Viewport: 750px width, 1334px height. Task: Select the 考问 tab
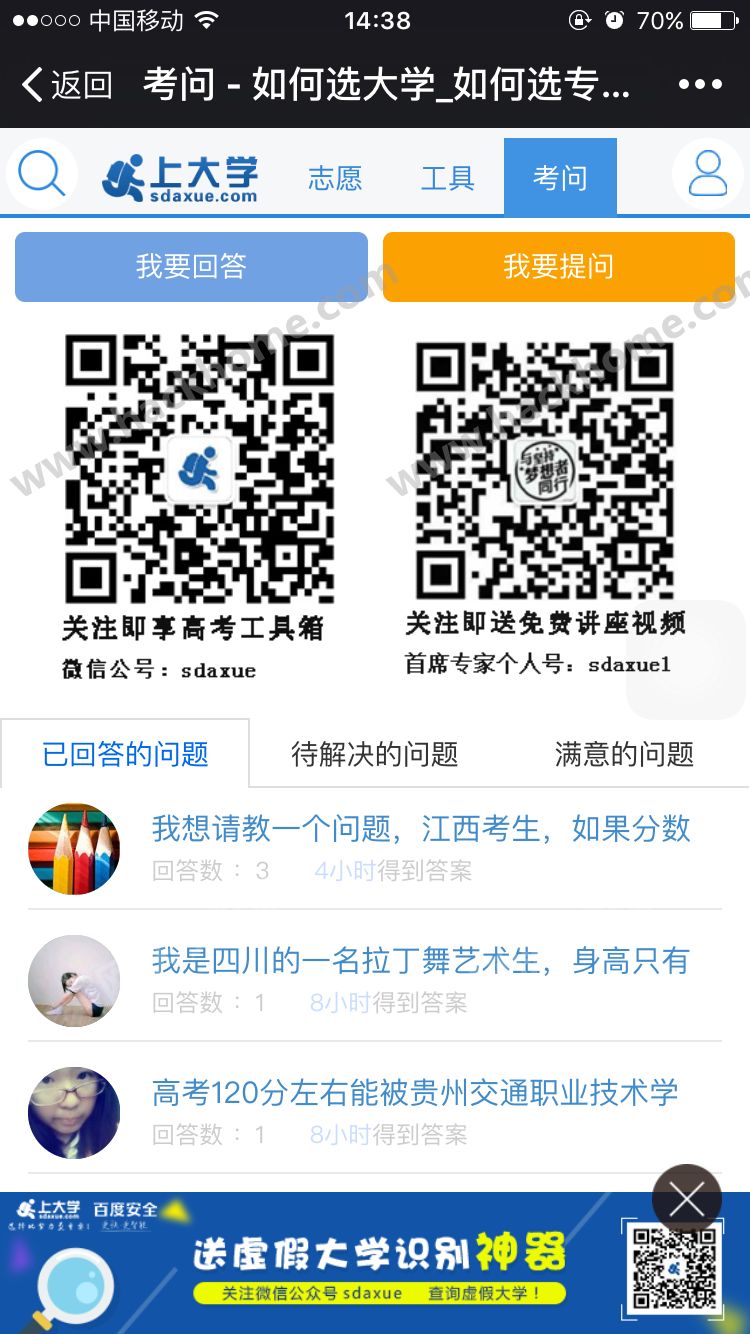(x=560, y=178)
